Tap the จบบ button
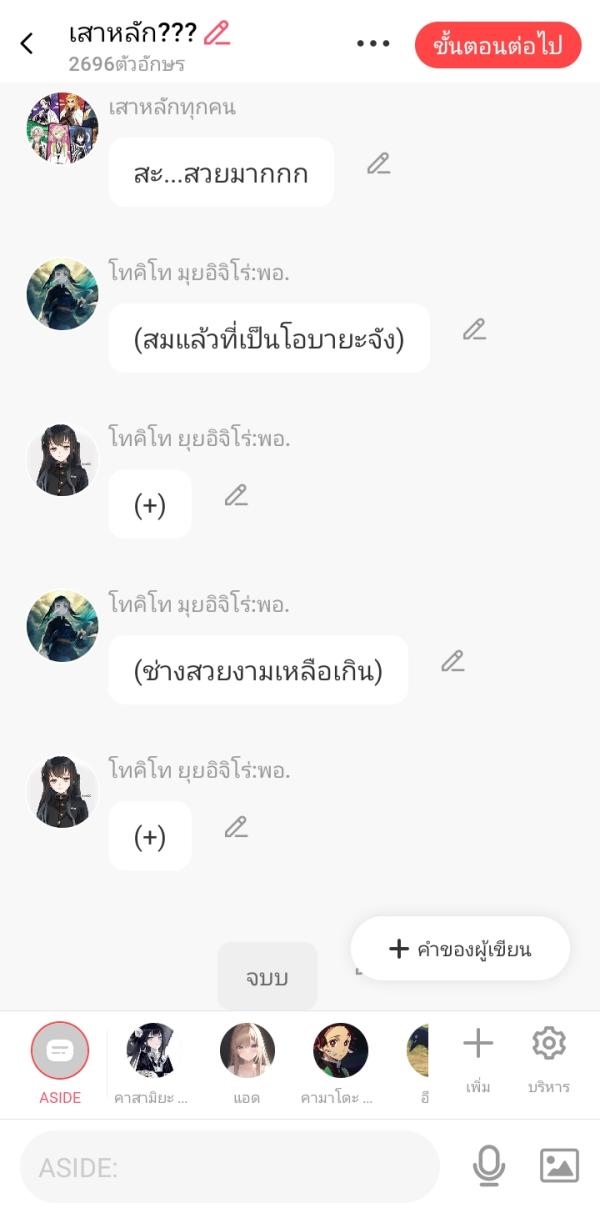Viewport: 600px width, 1213px height. point(267,977)
